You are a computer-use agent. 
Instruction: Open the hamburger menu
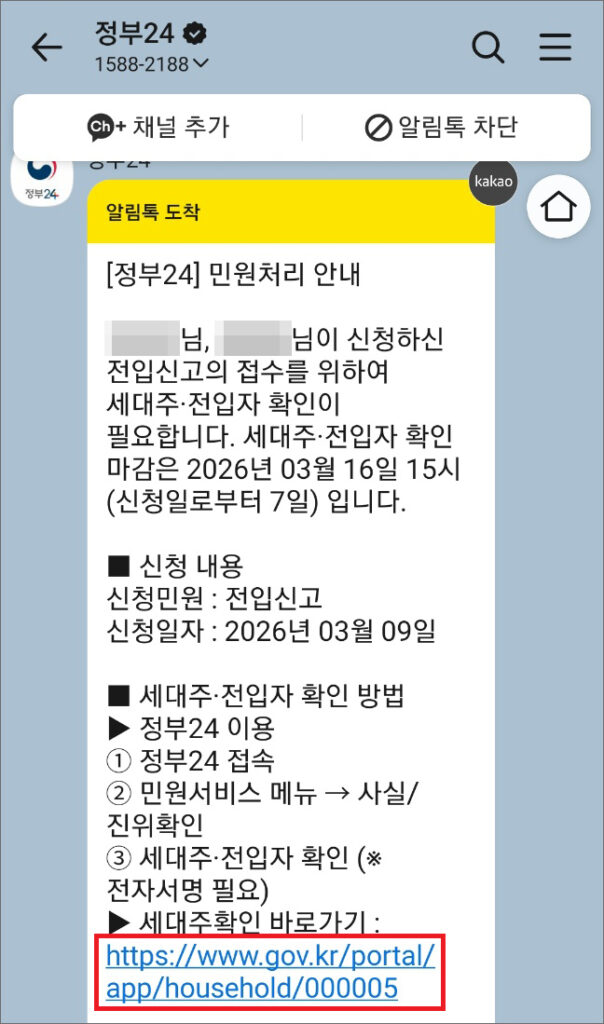coord(555,47)
